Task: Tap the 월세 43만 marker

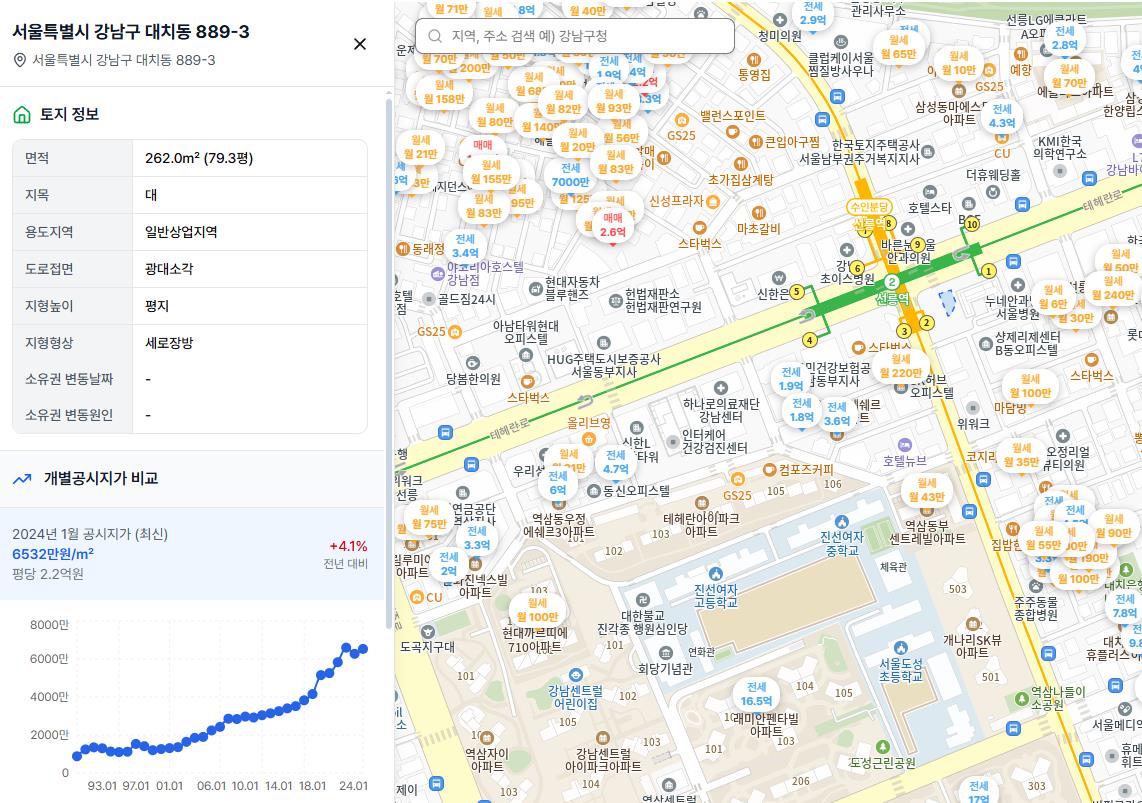Action: [927, 490]
